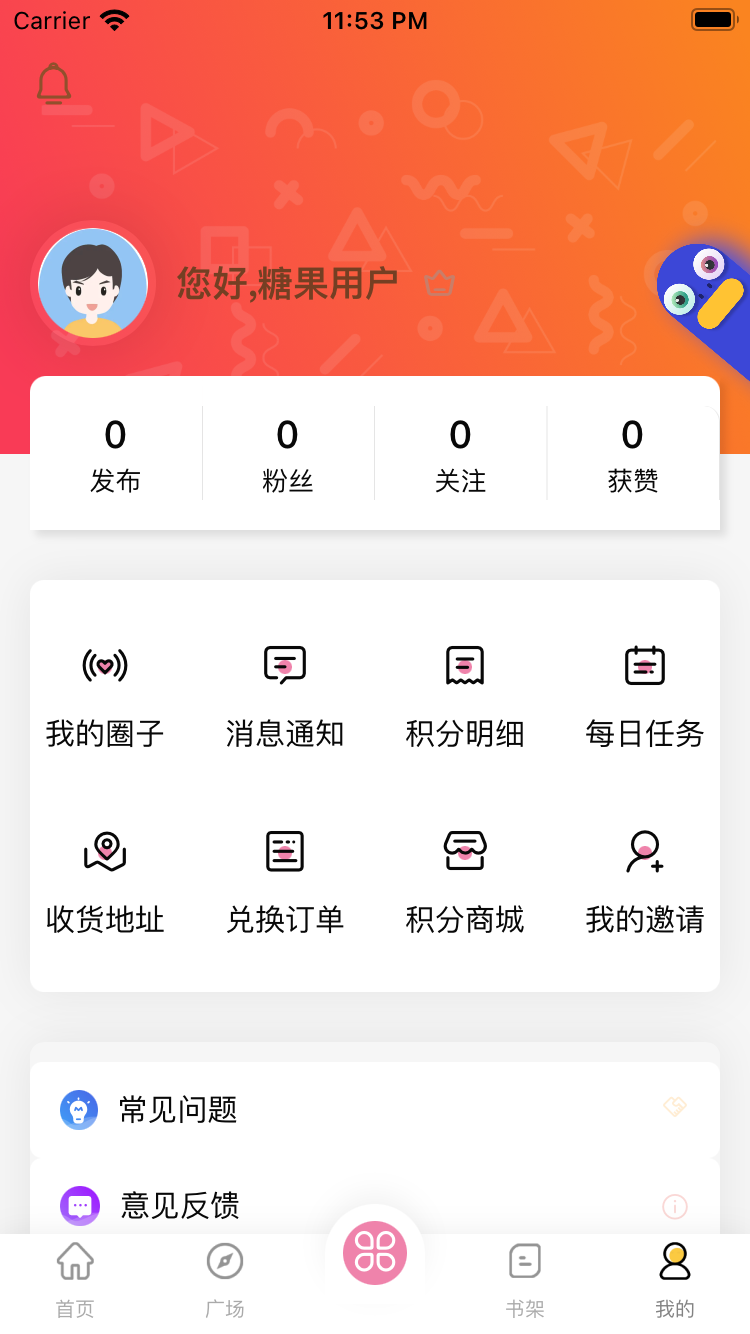Open the notification bell at top left
This screenshot has height=1334, width=750.
pos(52,84)
